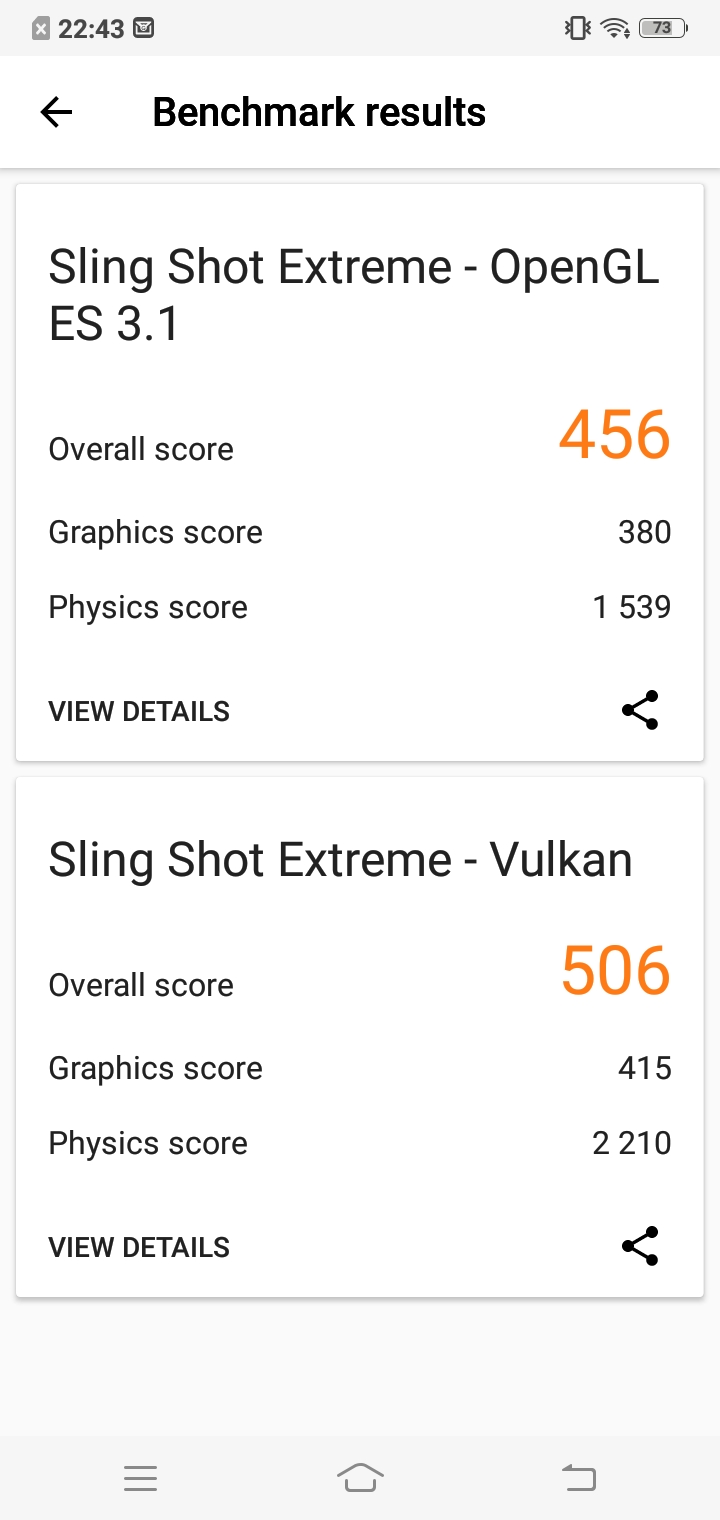Image resolution: width=720 pixels, height=1520 pixels.
Task: Share the Sling Shot Extreme Vulkan result
Action: click(640, 1246)
